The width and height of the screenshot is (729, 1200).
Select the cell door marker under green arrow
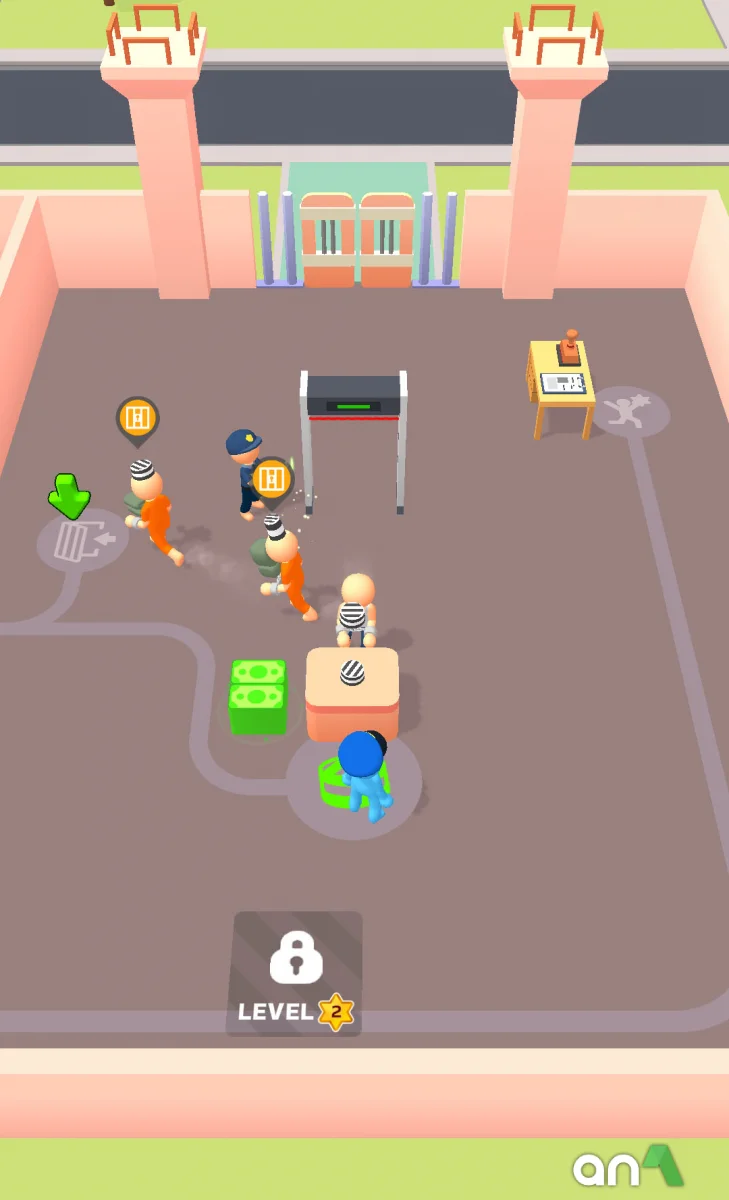pos(82,542)
